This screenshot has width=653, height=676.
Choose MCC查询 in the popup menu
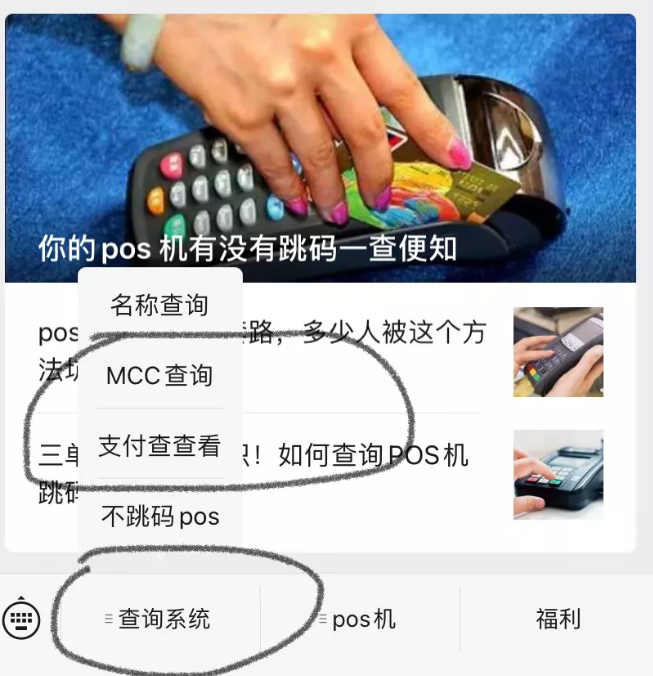(x=160, y=376)
